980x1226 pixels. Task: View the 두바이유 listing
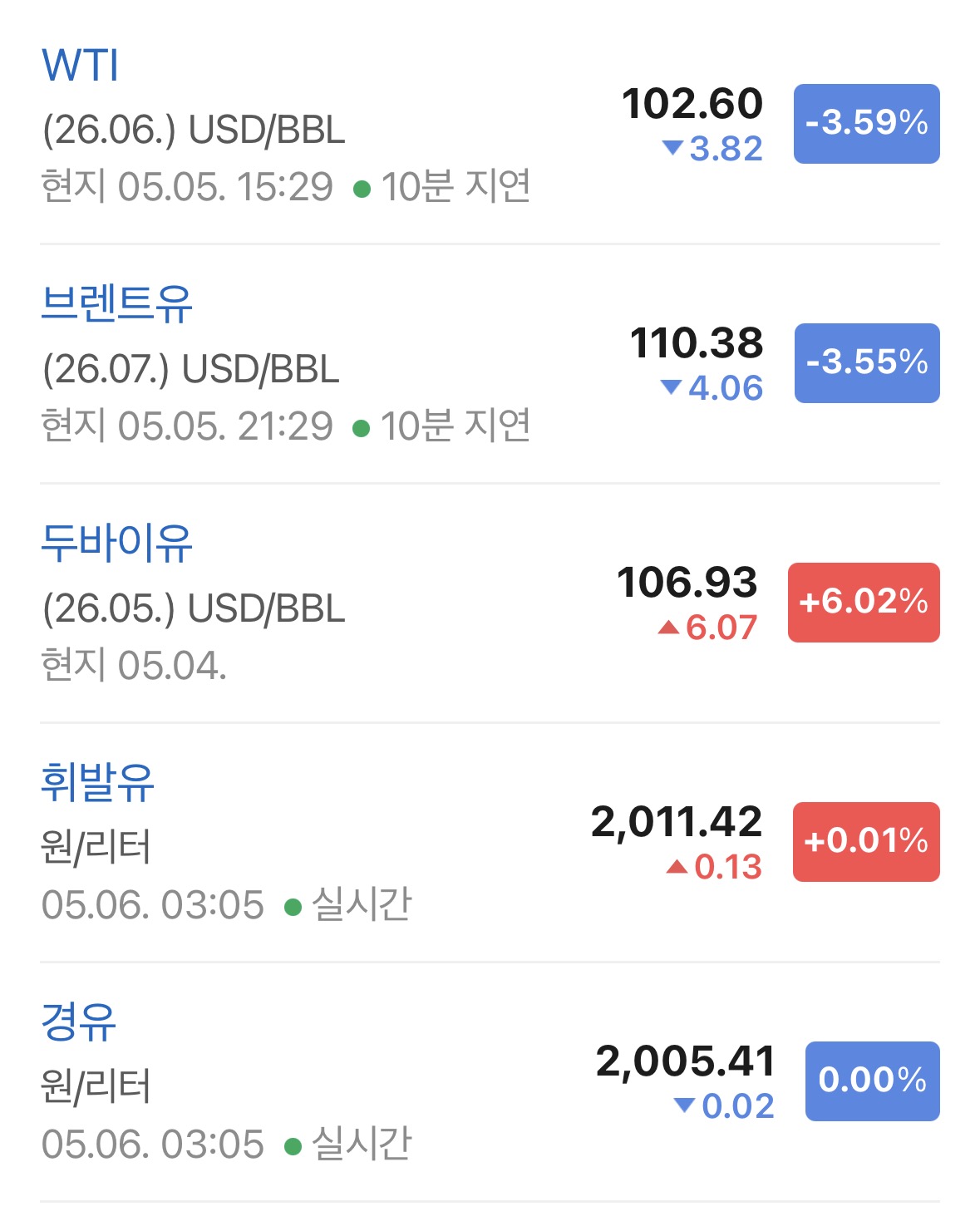coord(490,603)
